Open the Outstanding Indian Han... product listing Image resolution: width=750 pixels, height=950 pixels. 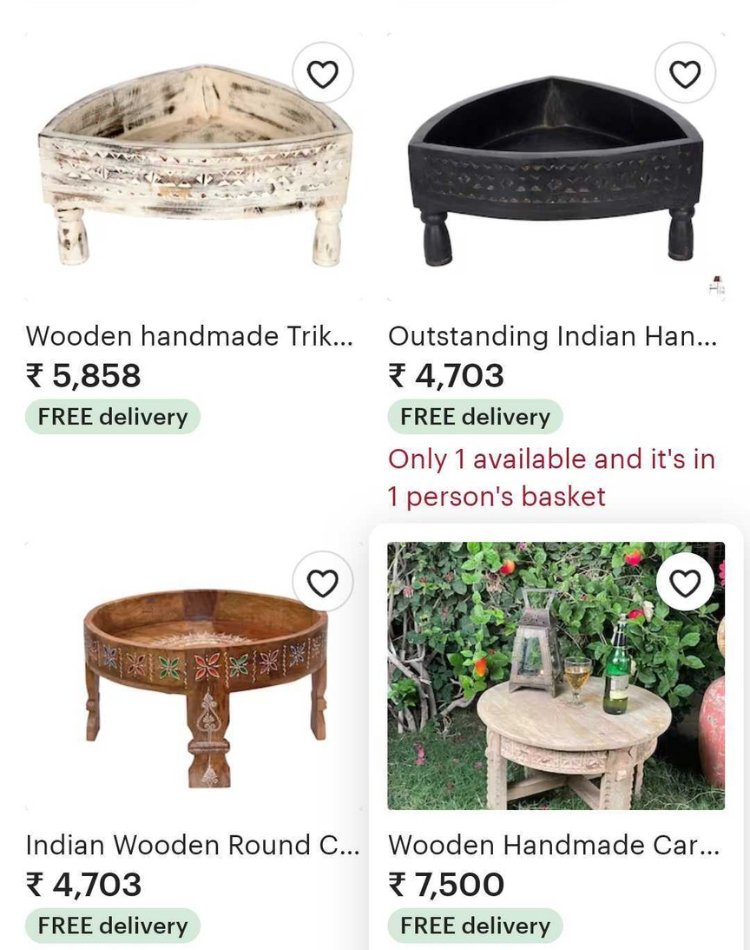(x=552, y=337)
